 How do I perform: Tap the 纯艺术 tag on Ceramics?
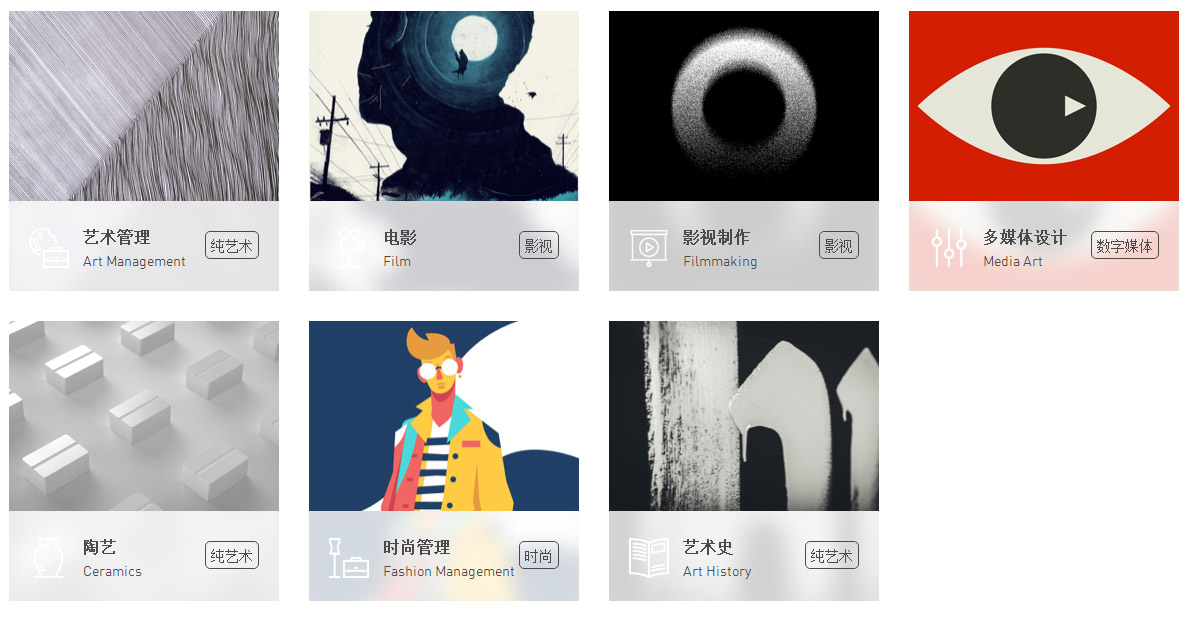click(x=232, y=555)
